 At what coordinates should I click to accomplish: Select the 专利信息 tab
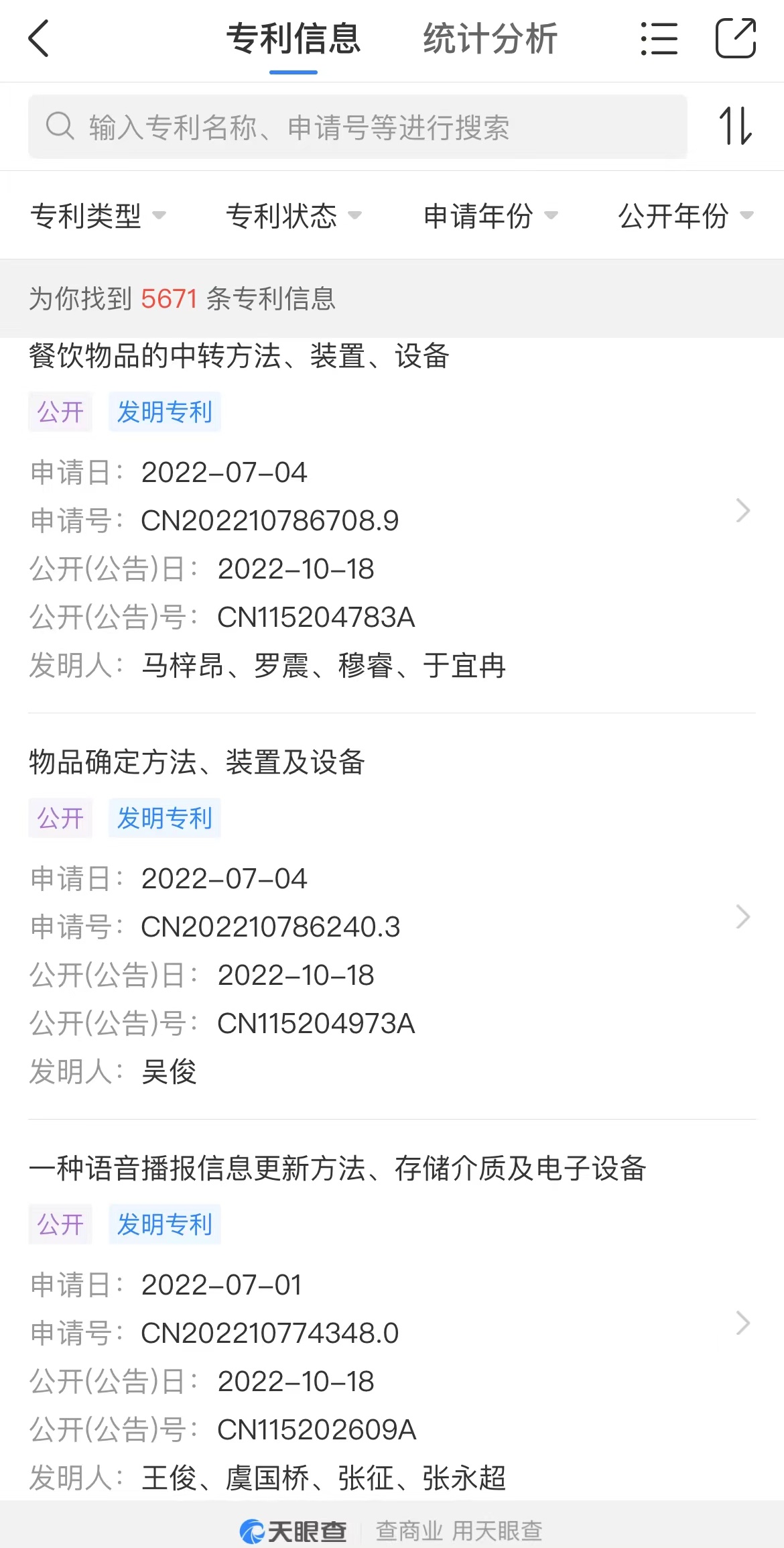coord(293,39)
